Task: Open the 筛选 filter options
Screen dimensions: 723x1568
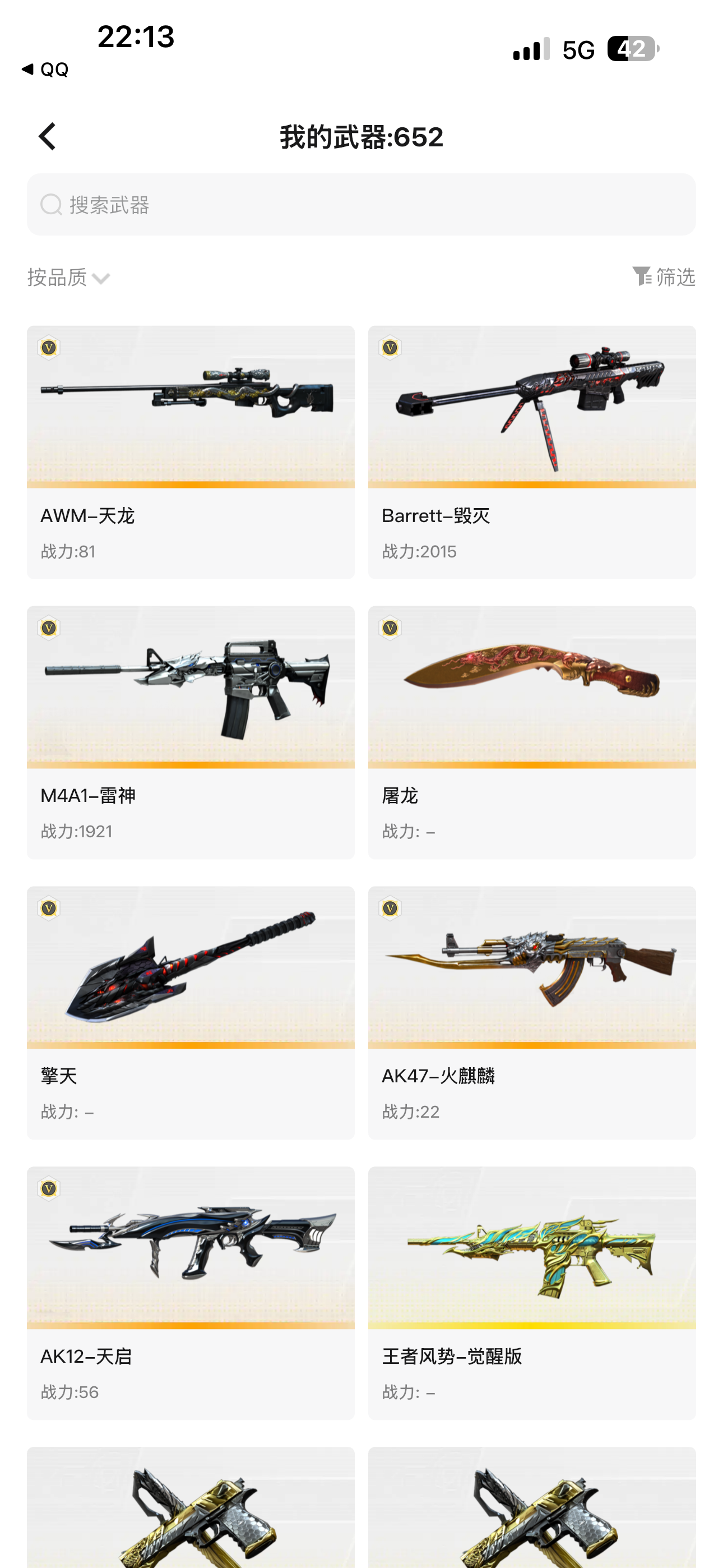Action: [664, 277]
